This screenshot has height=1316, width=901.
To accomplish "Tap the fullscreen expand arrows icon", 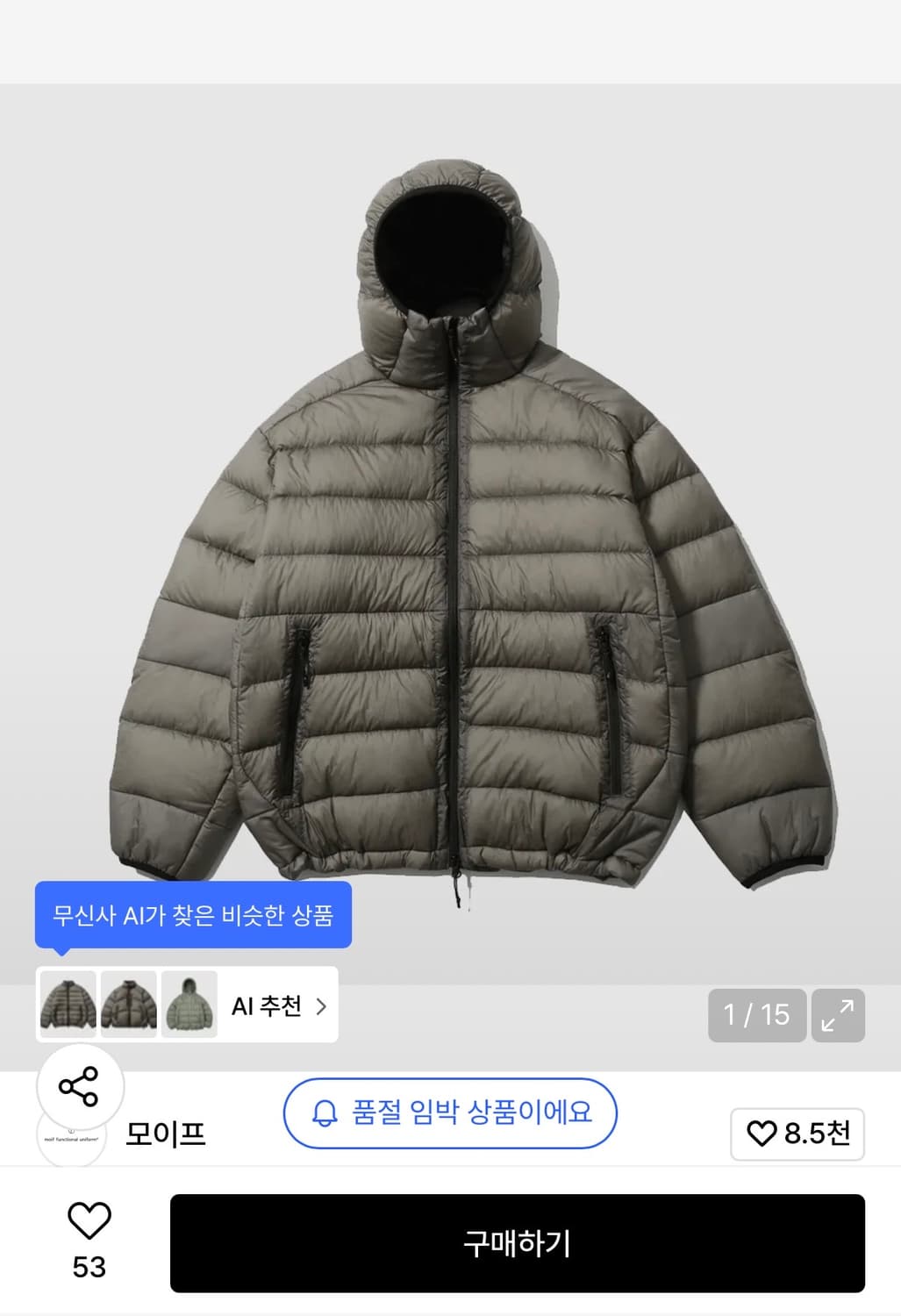I will pos(836,1016).
